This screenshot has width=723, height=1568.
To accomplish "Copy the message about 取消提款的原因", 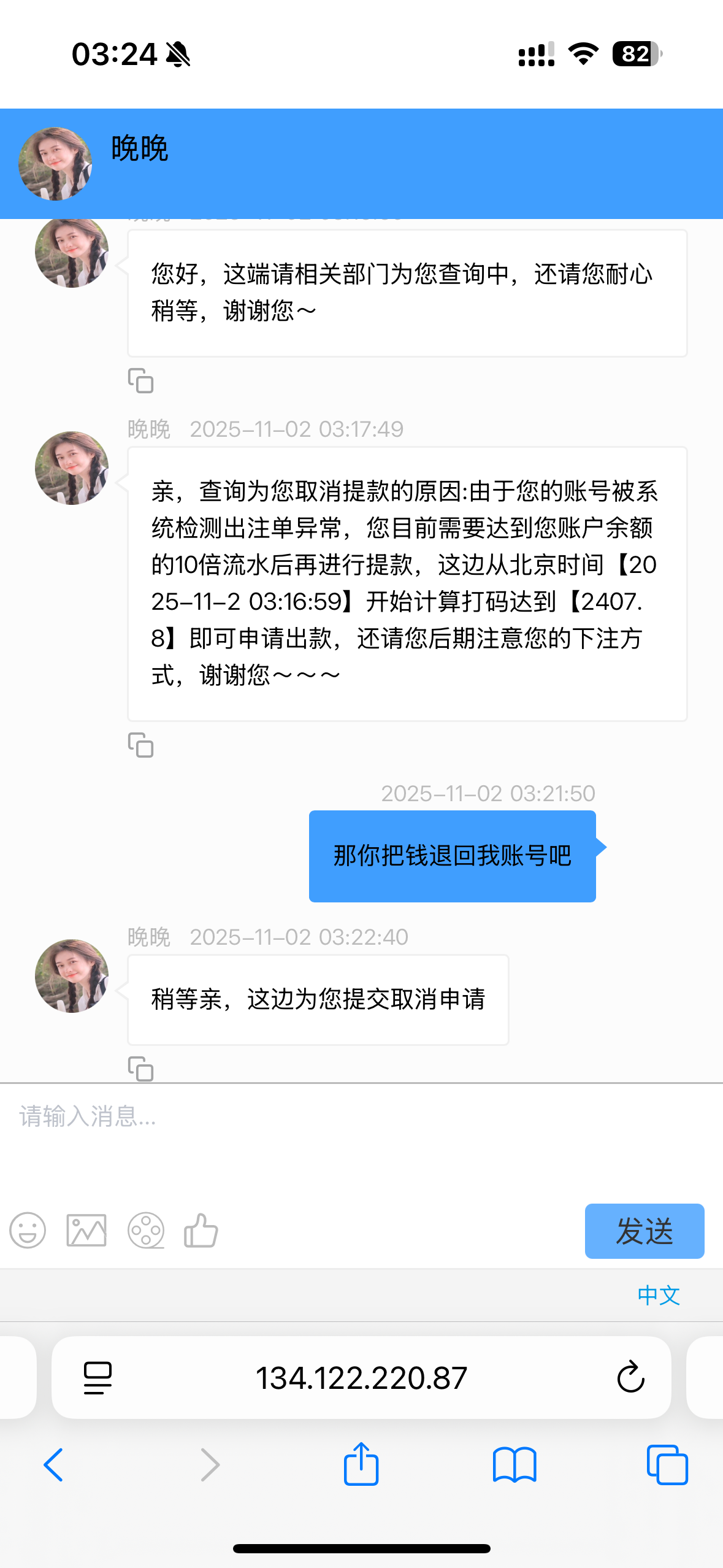I will [x=140, y=745].
